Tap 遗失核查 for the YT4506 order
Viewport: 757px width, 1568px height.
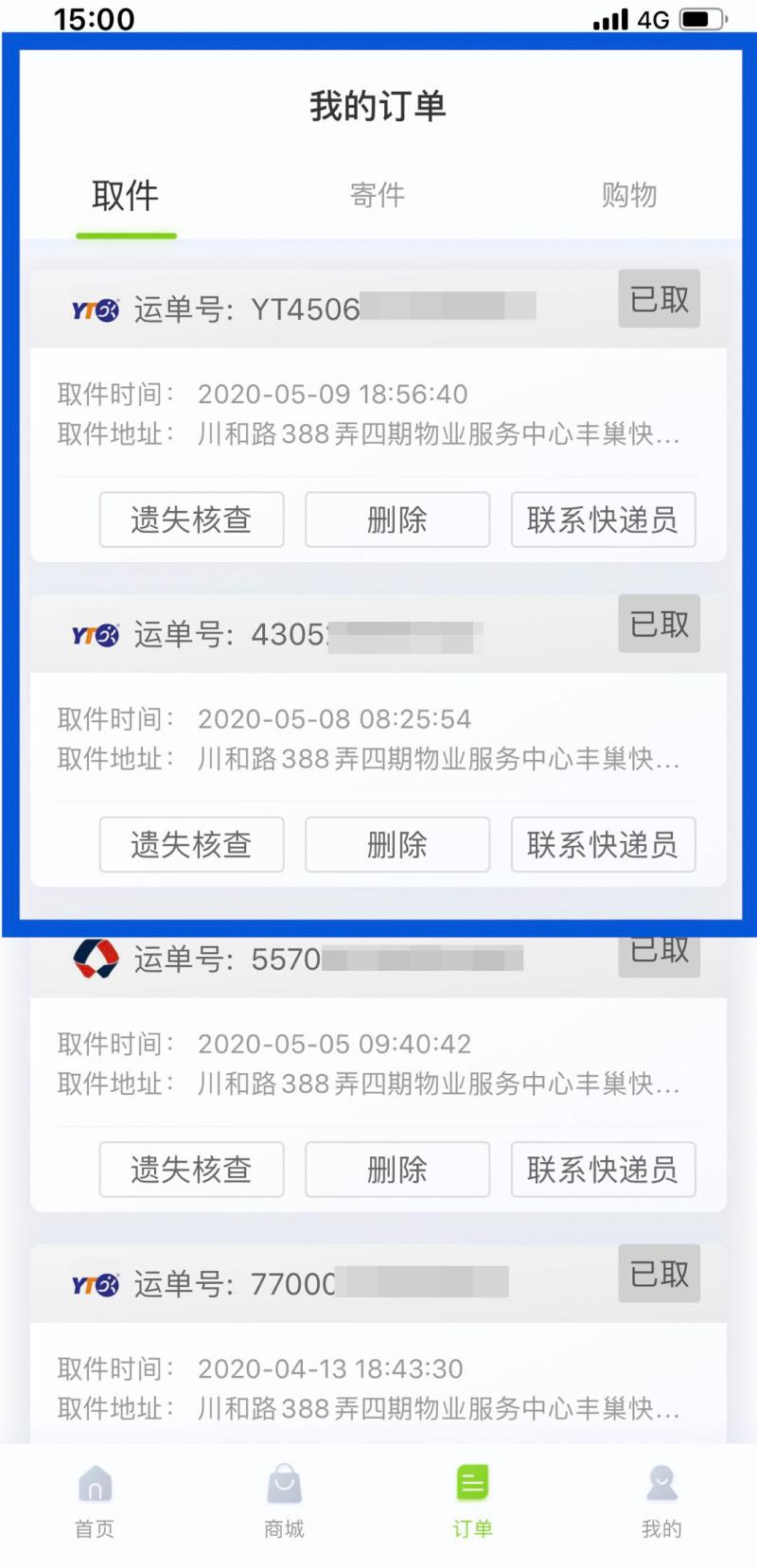click(x=191, y=520)
